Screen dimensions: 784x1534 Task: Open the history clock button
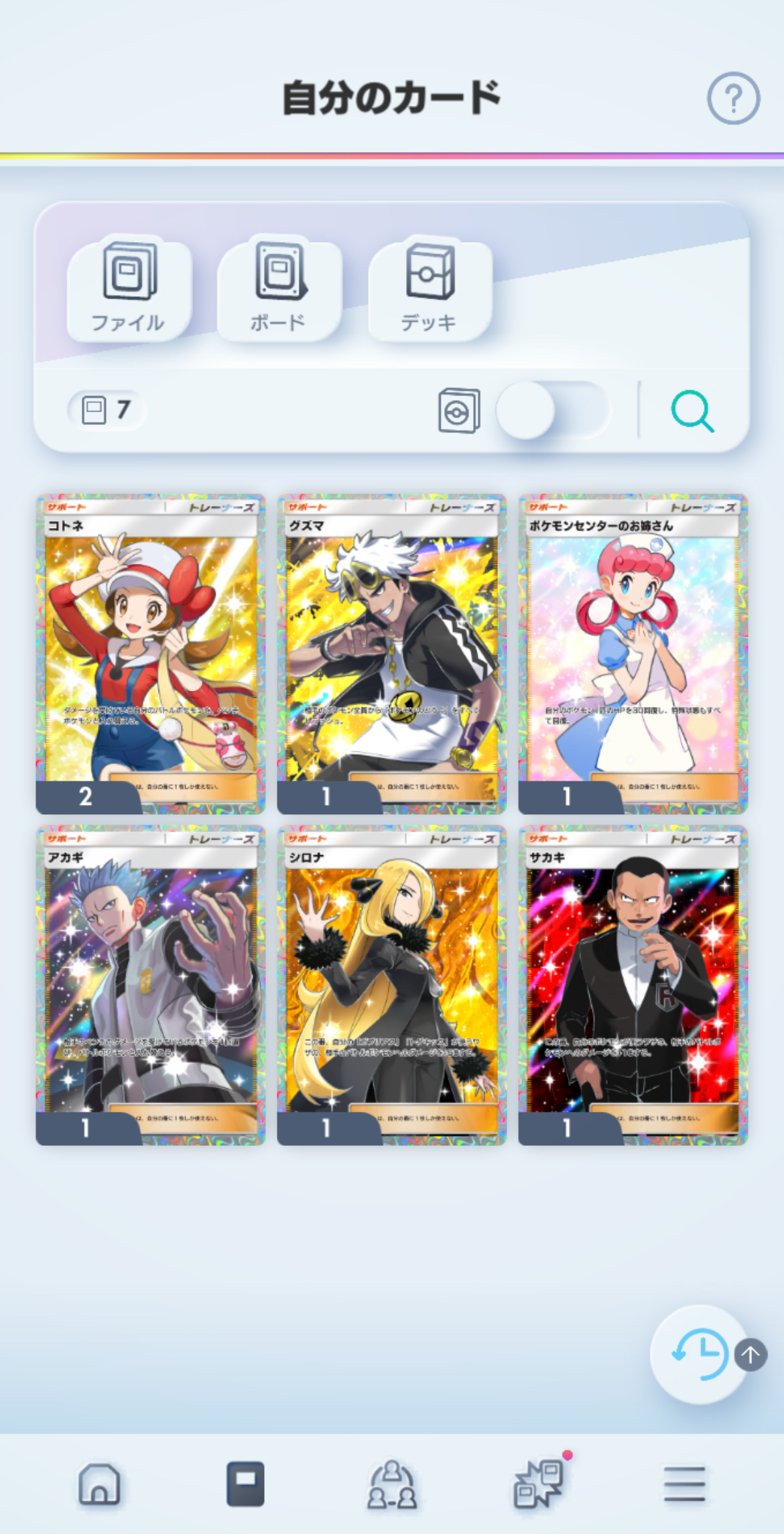(x=700, y=1354)
